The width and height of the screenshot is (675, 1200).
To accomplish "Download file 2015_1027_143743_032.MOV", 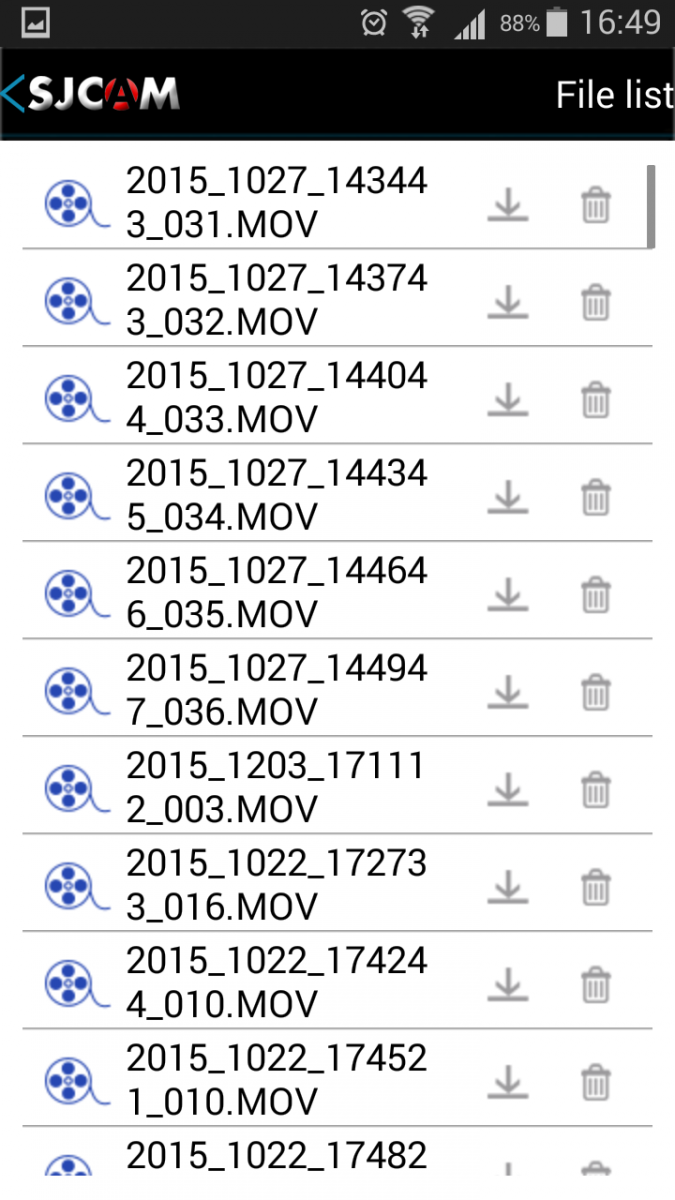I will coord(508,302).
